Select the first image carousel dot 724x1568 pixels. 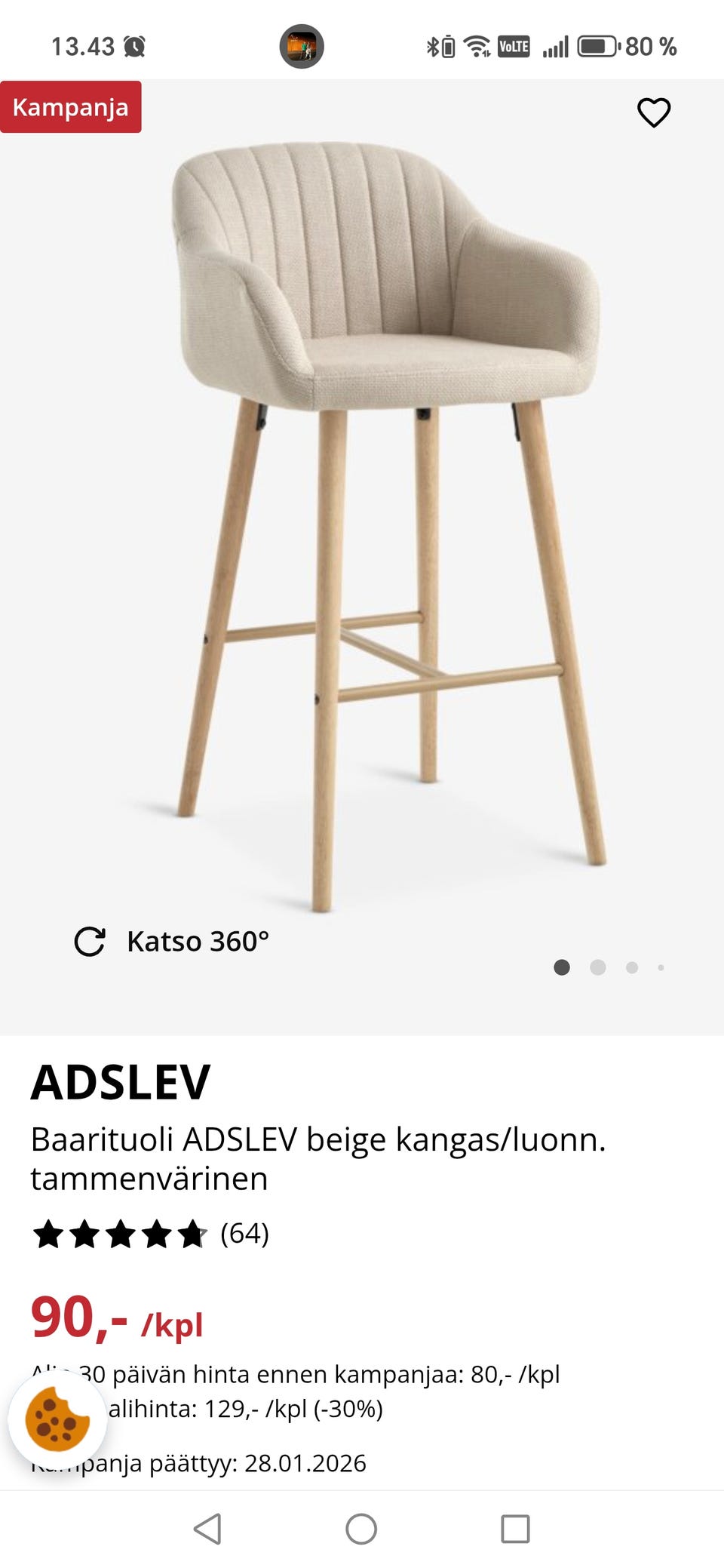(562, 966)
